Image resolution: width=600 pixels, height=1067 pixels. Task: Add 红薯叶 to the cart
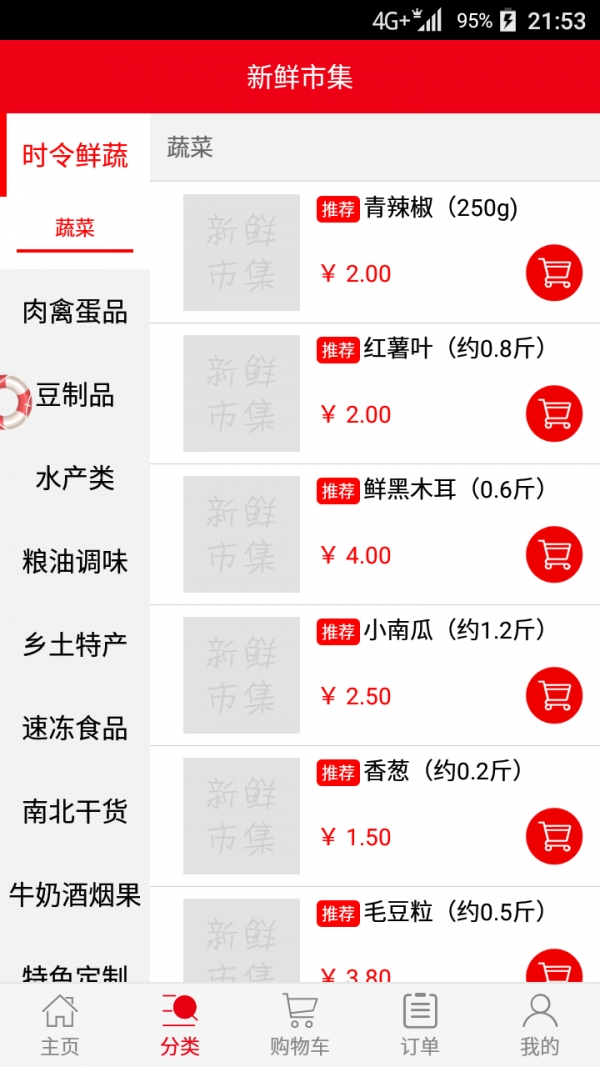click(x=554, y=413)
